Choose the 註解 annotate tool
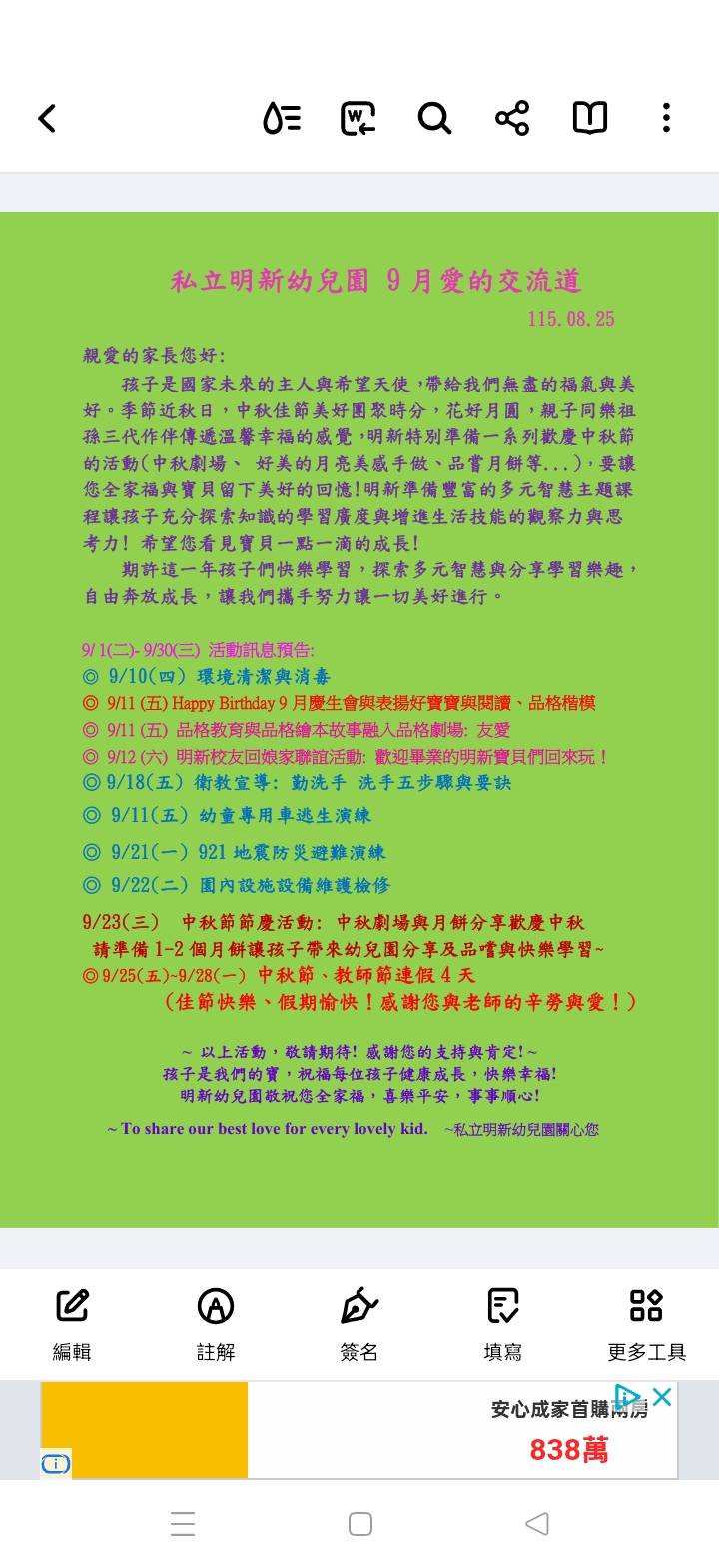Image resolution: width=719 pixels, height=1568 pixels. tap(216, 1325)
